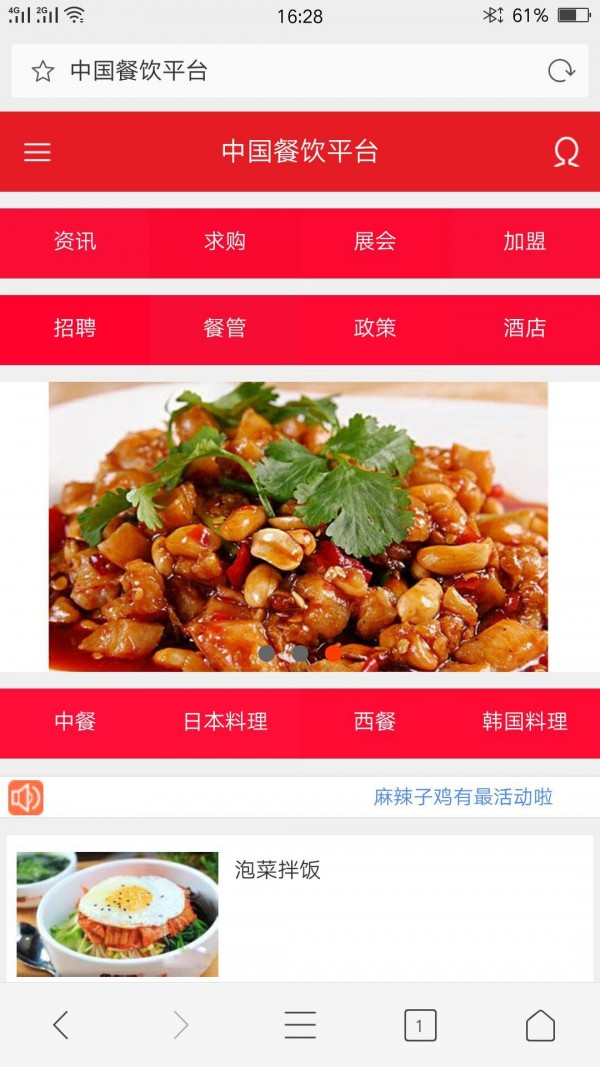Open the 政策 section
The image size is (600, 1067).
click(x=375, y=329)
